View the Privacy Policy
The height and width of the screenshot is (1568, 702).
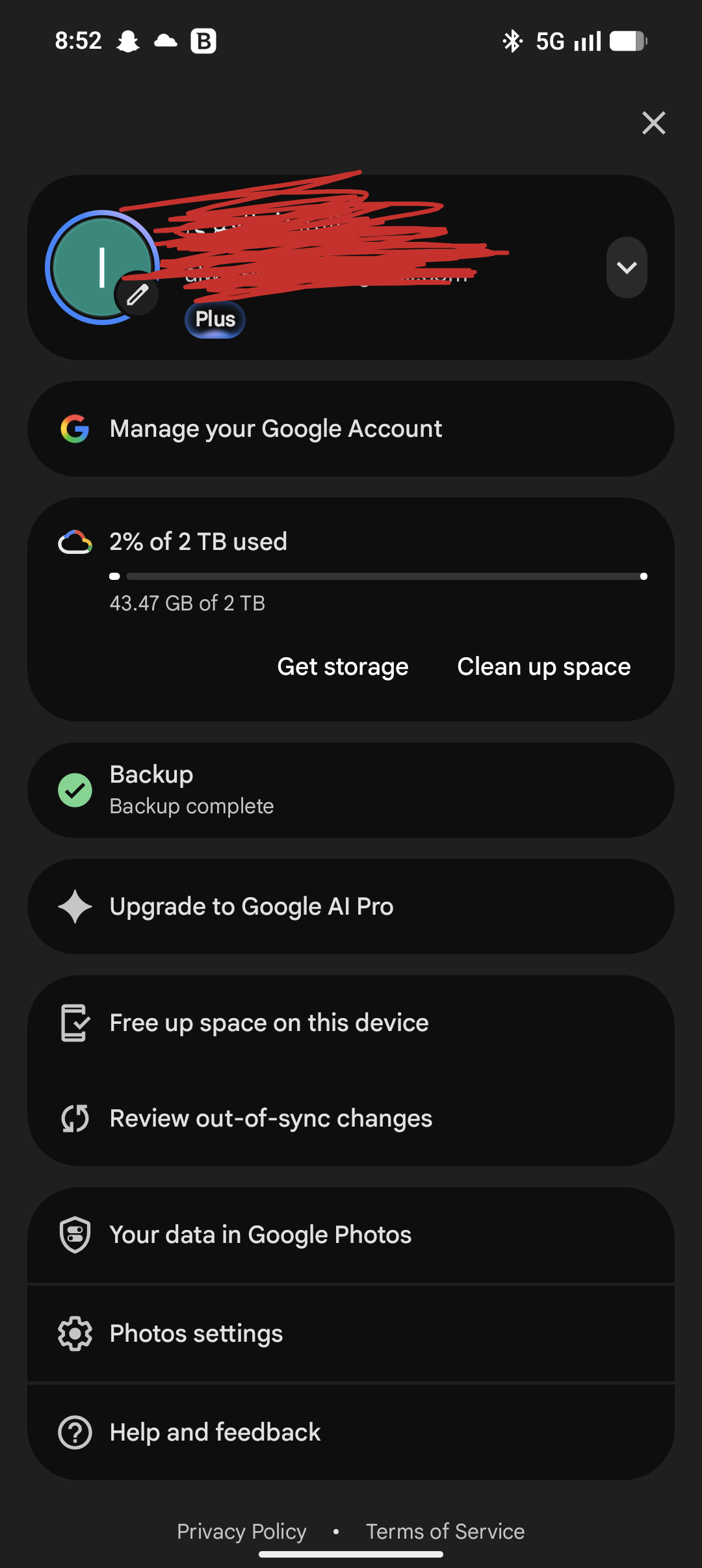242,1532
